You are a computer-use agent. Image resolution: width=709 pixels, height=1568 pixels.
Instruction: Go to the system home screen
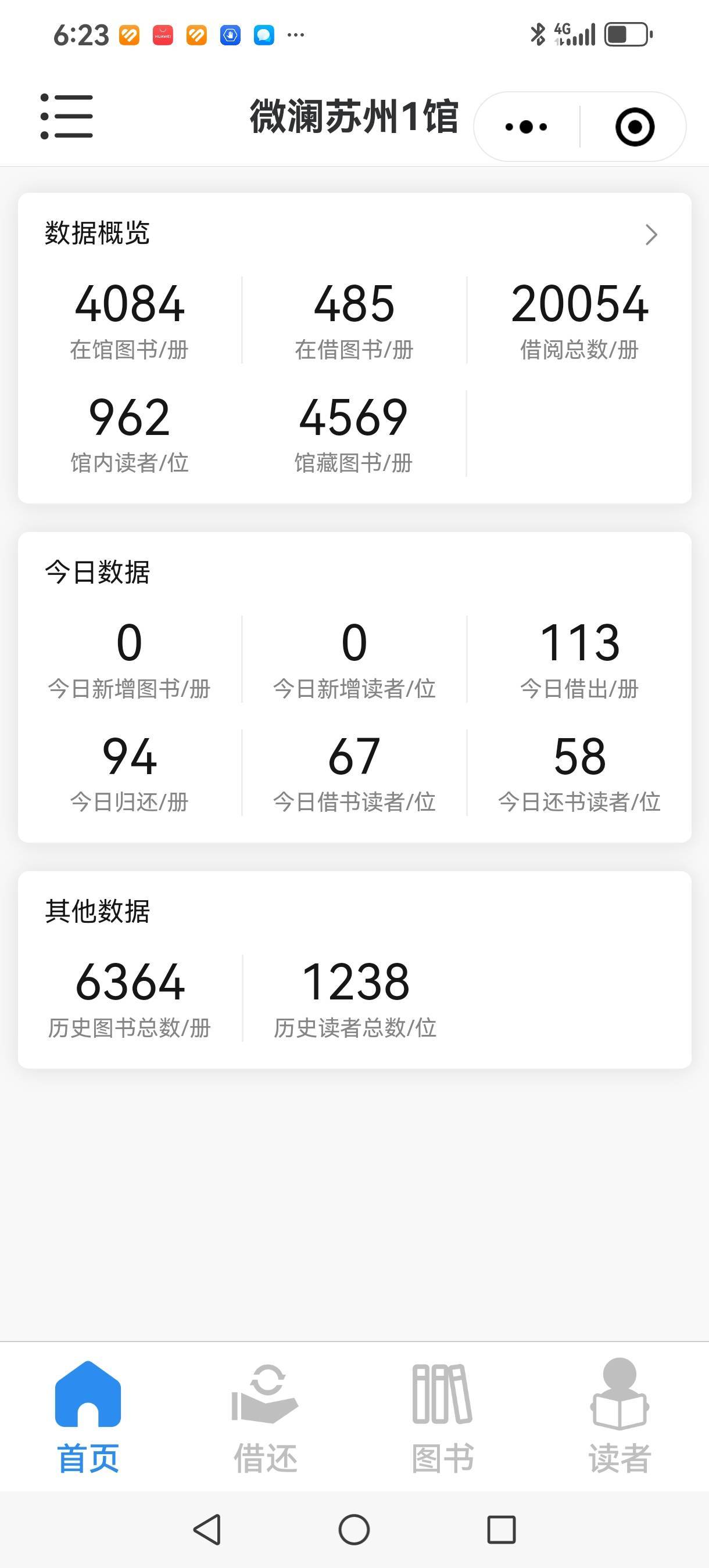354,1529
